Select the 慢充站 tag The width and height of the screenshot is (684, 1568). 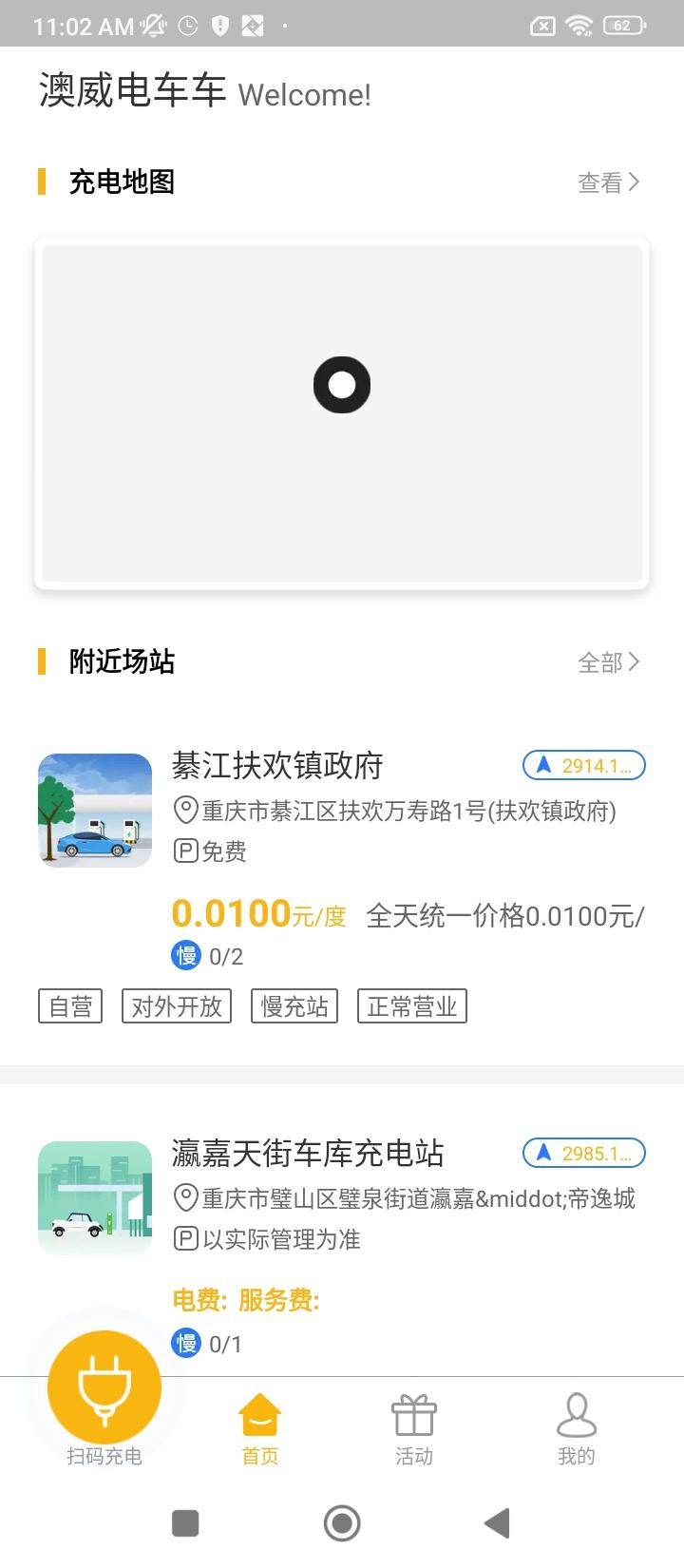coord(294,1005)
